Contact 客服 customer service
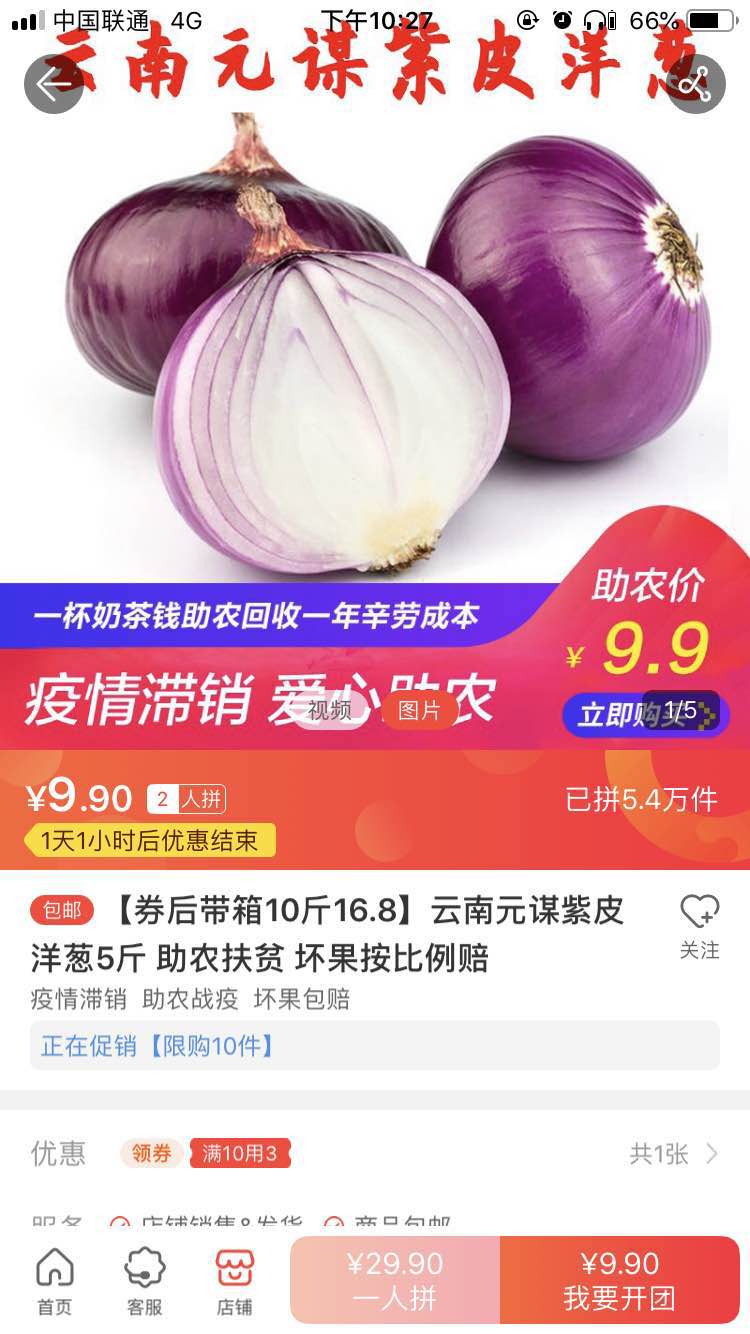The image size is (750, 1334). pyautogui.click(x=144, y=1281)
